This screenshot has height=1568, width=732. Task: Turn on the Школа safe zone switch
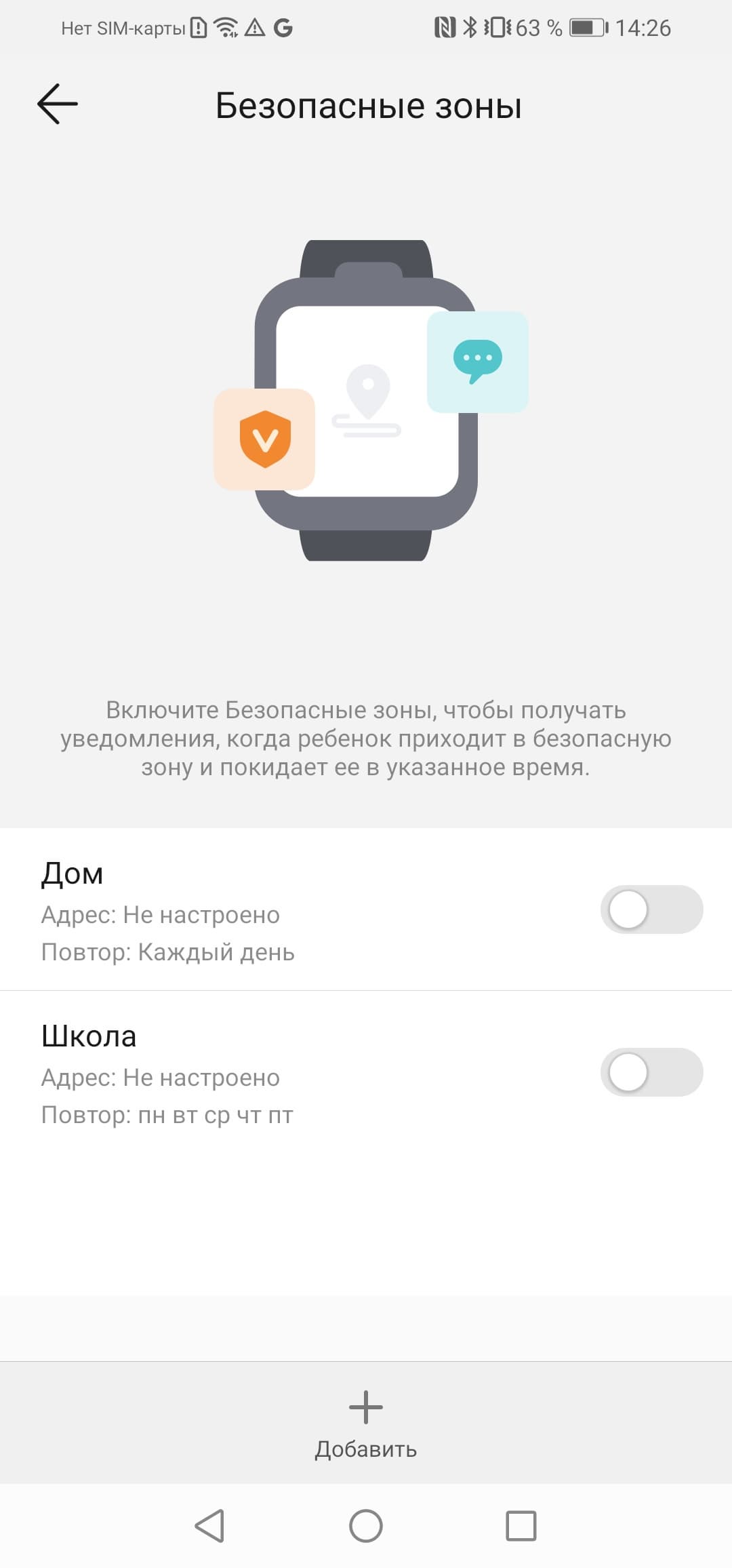651,1072
